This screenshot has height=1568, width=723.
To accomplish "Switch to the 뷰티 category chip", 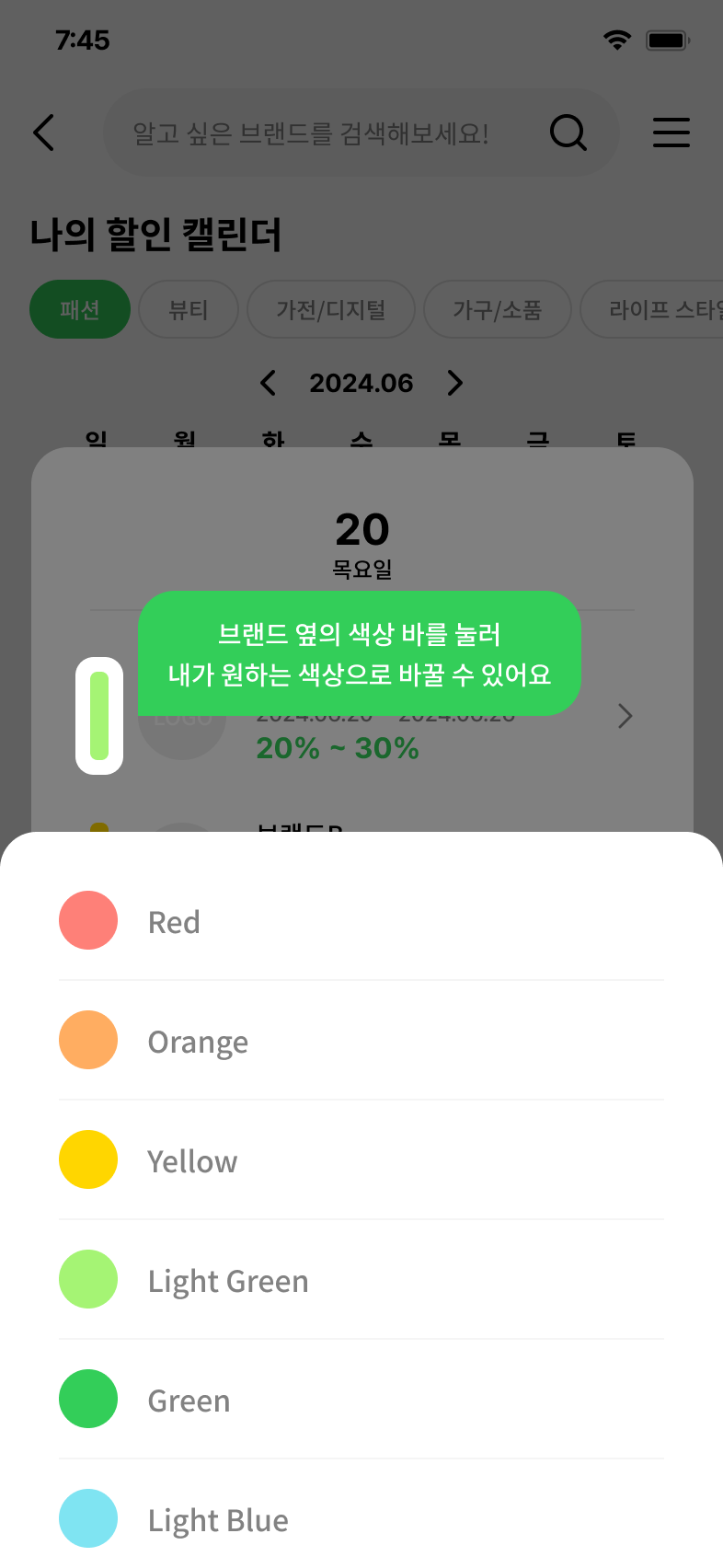I will click(x=189, y=309).
